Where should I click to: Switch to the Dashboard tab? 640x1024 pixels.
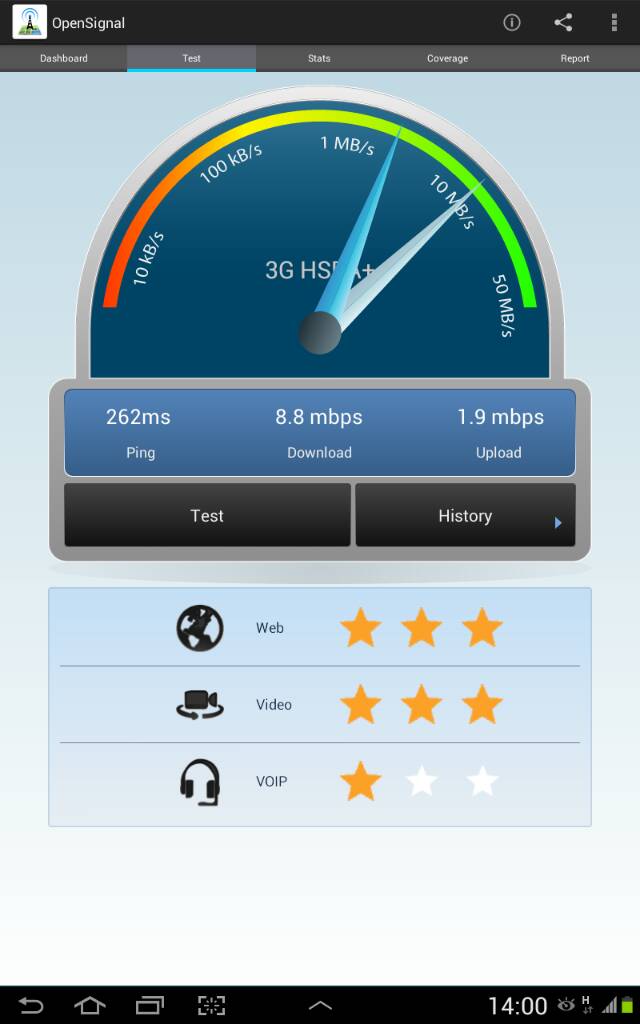coord(64,58)
